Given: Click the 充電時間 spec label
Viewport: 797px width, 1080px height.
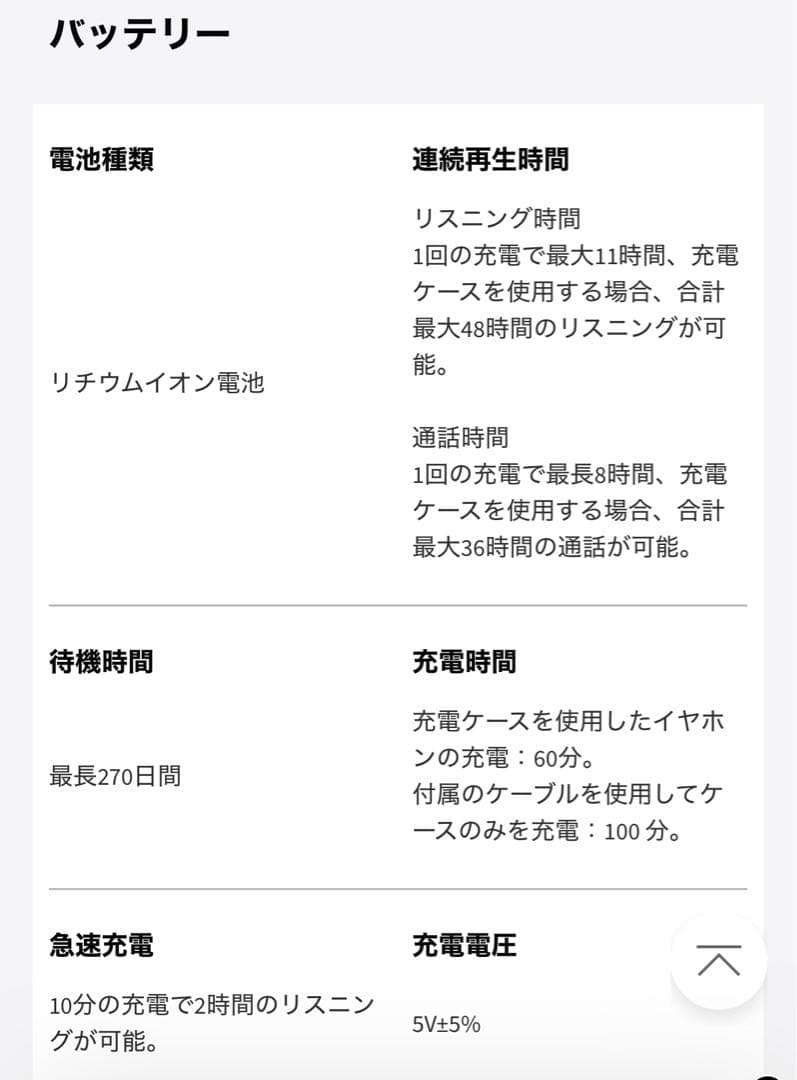Looking at the screenshot, I should pos(464,661).
